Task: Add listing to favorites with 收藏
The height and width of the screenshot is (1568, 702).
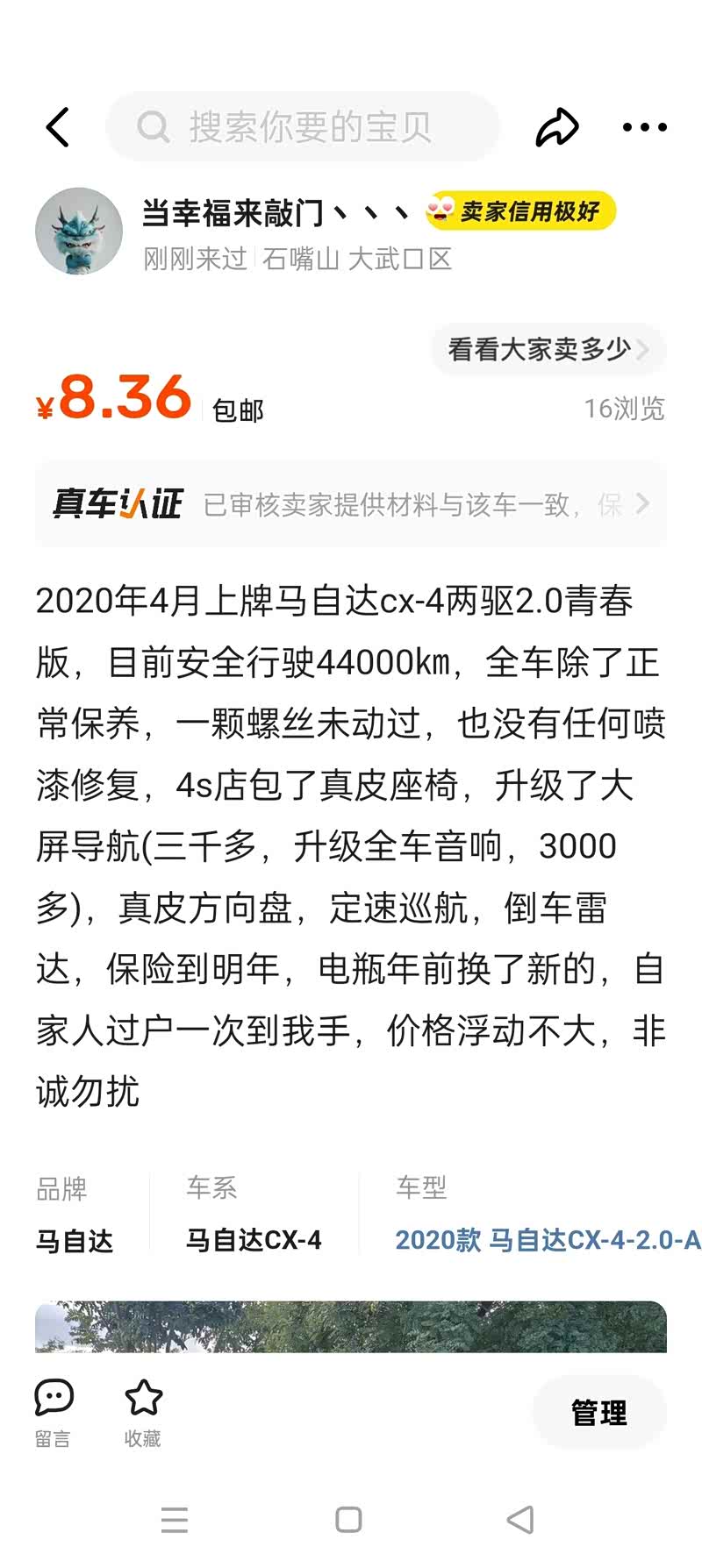Action: 143,1412
